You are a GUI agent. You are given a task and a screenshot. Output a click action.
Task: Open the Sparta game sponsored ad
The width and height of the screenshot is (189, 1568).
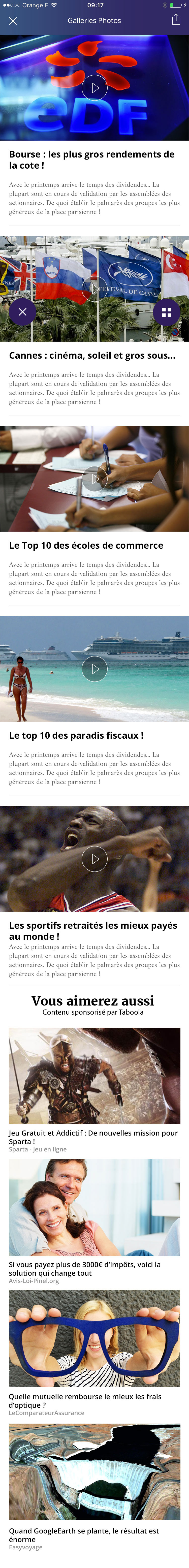94,1090
